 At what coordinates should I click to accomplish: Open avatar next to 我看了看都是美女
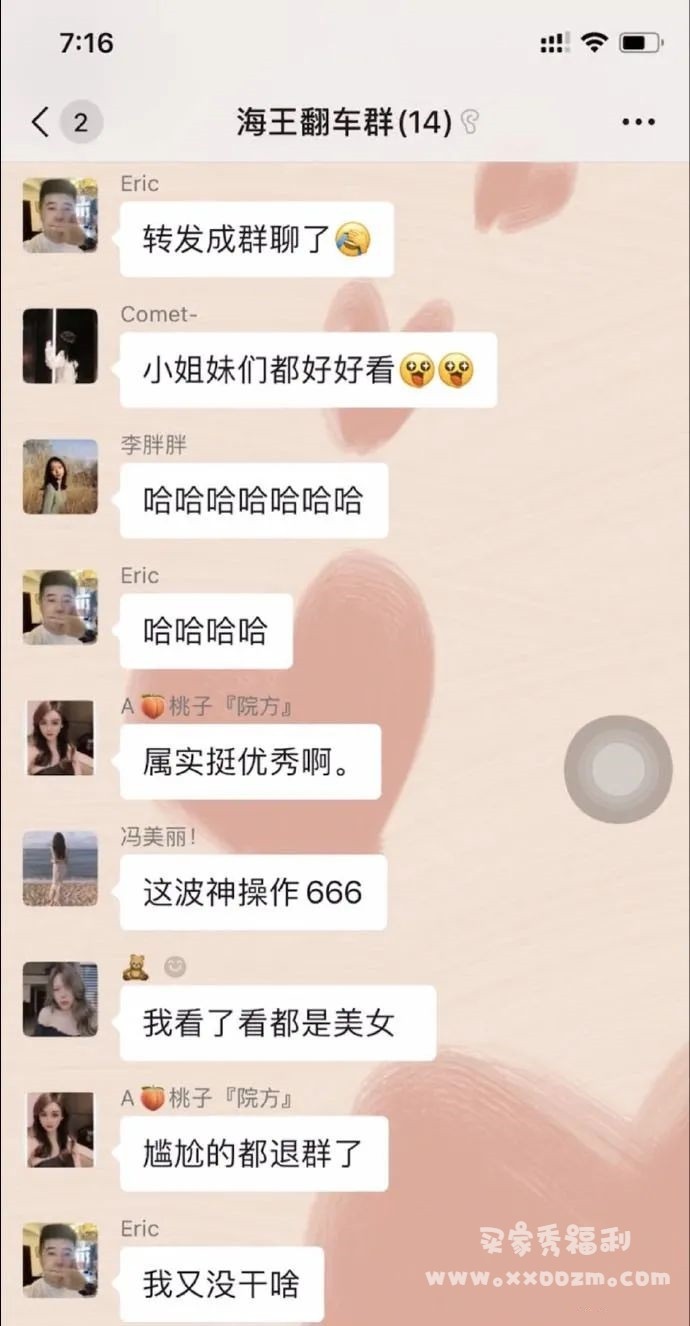[60, 999]
